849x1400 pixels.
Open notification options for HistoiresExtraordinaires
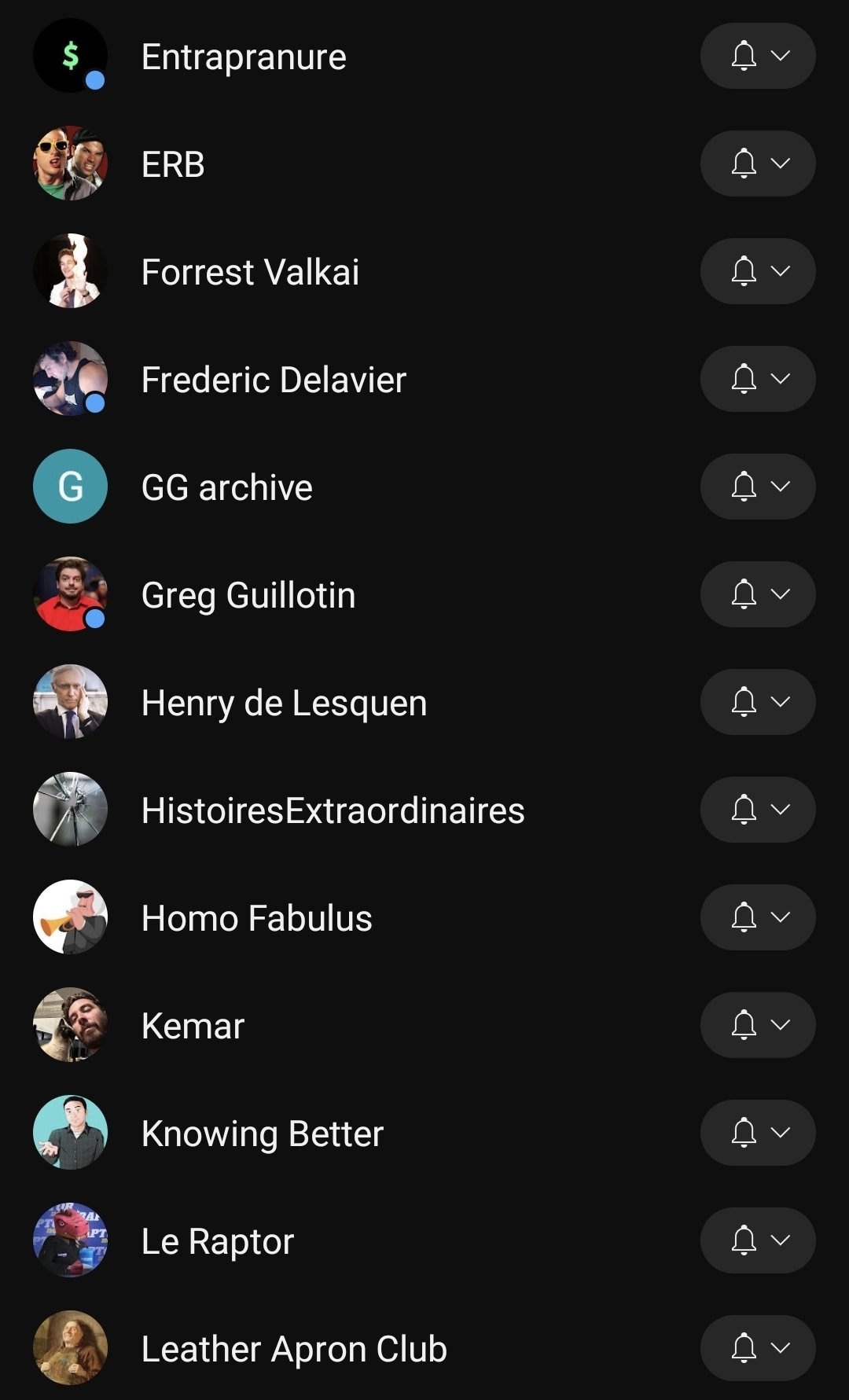(x=758, y=810)
